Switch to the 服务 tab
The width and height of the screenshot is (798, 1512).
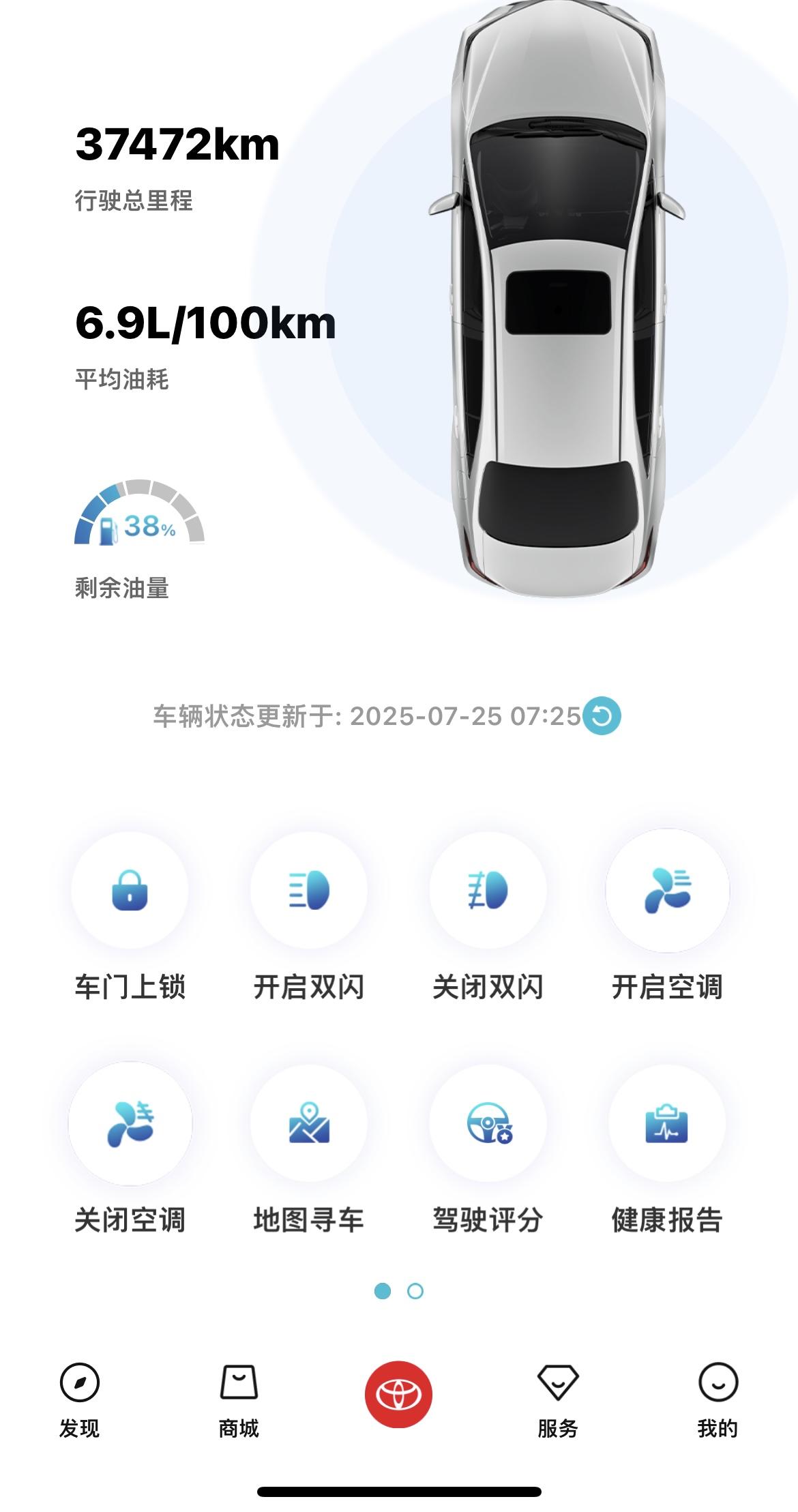click(558, 1399)
